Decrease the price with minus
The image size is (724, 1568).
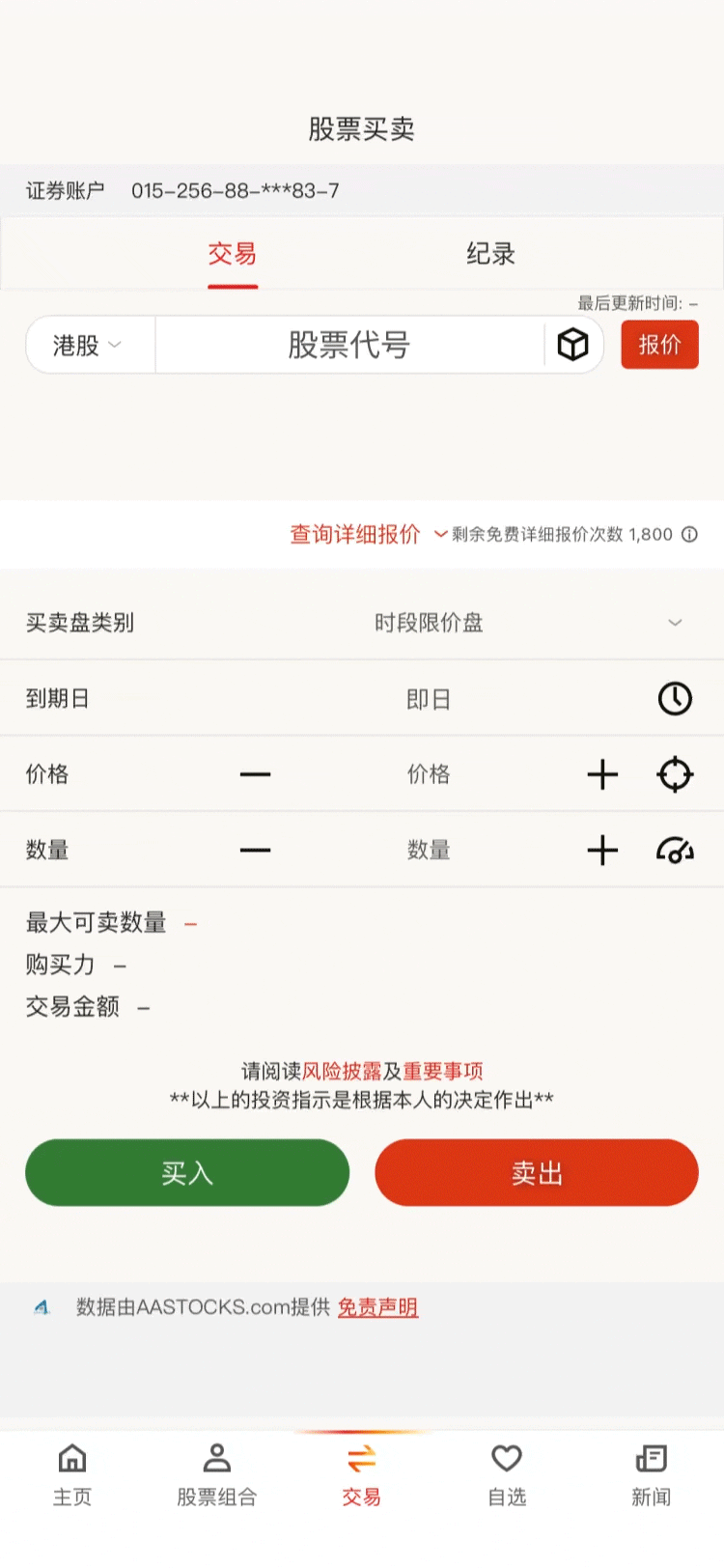(255, 774)
